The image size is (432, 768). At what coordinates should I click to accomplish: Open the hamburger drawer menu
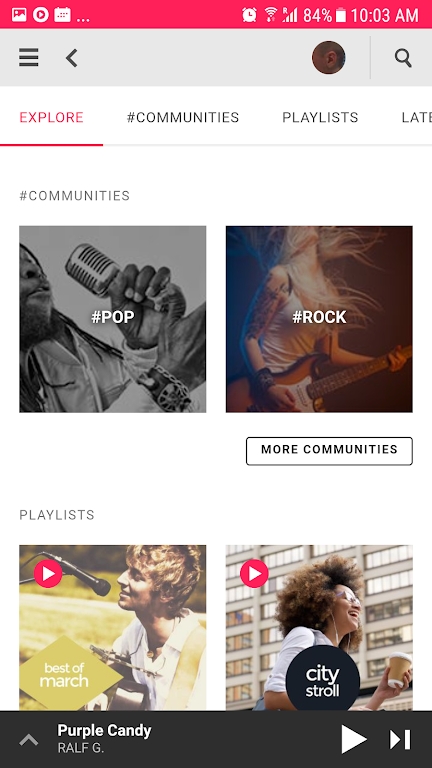29,58
